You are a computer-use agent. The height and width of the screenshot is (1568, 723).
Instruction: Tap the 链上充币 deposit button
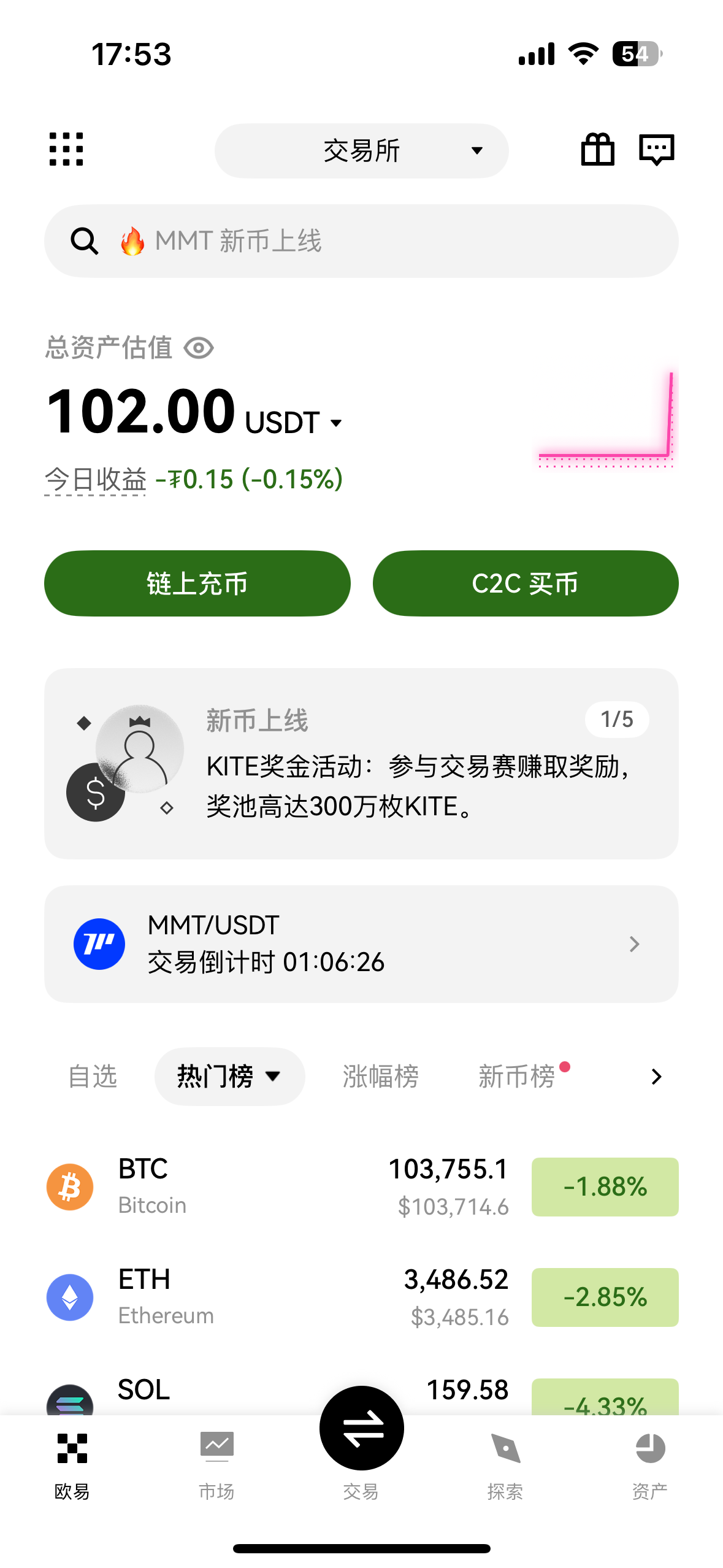click(197, 583)
